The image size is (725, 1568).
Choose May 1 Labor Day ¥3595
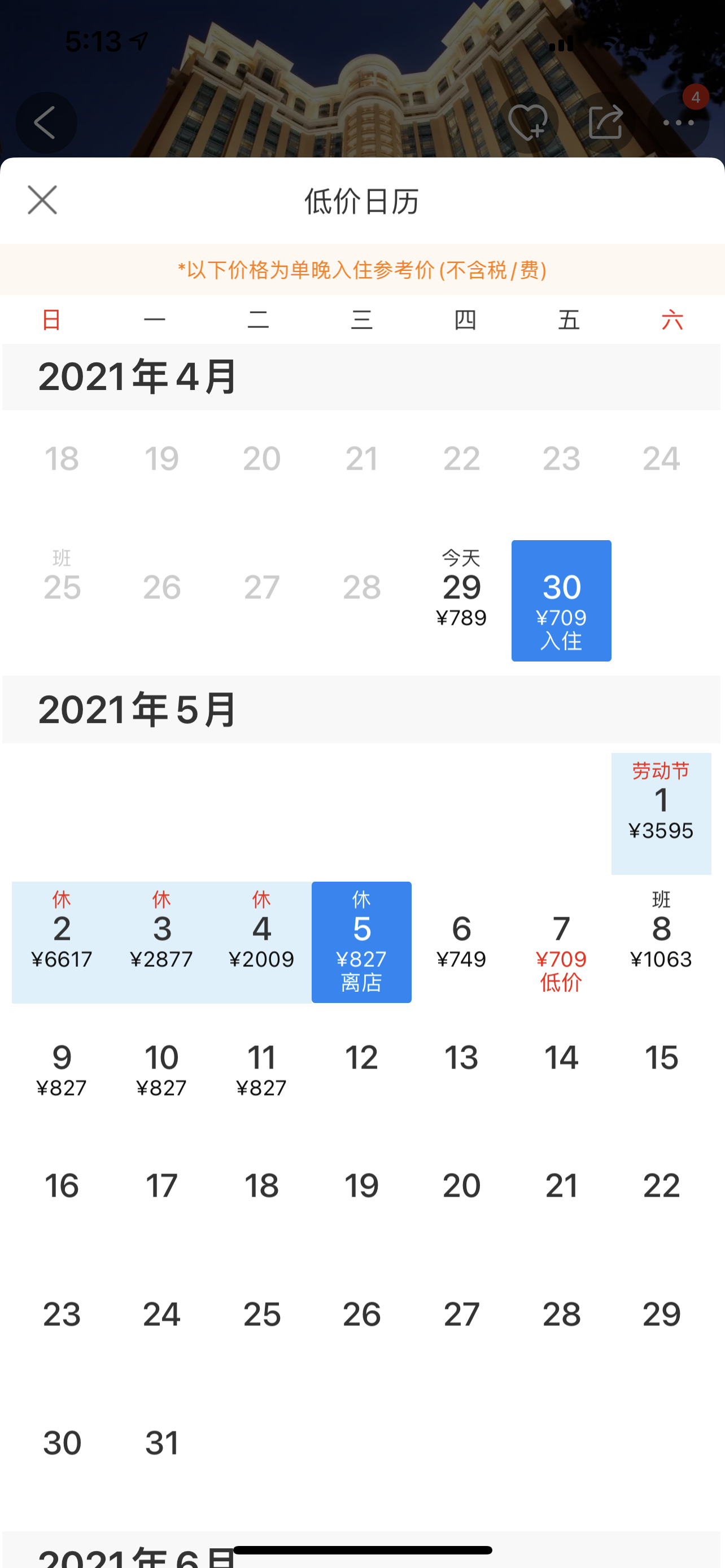click(661, 813)
